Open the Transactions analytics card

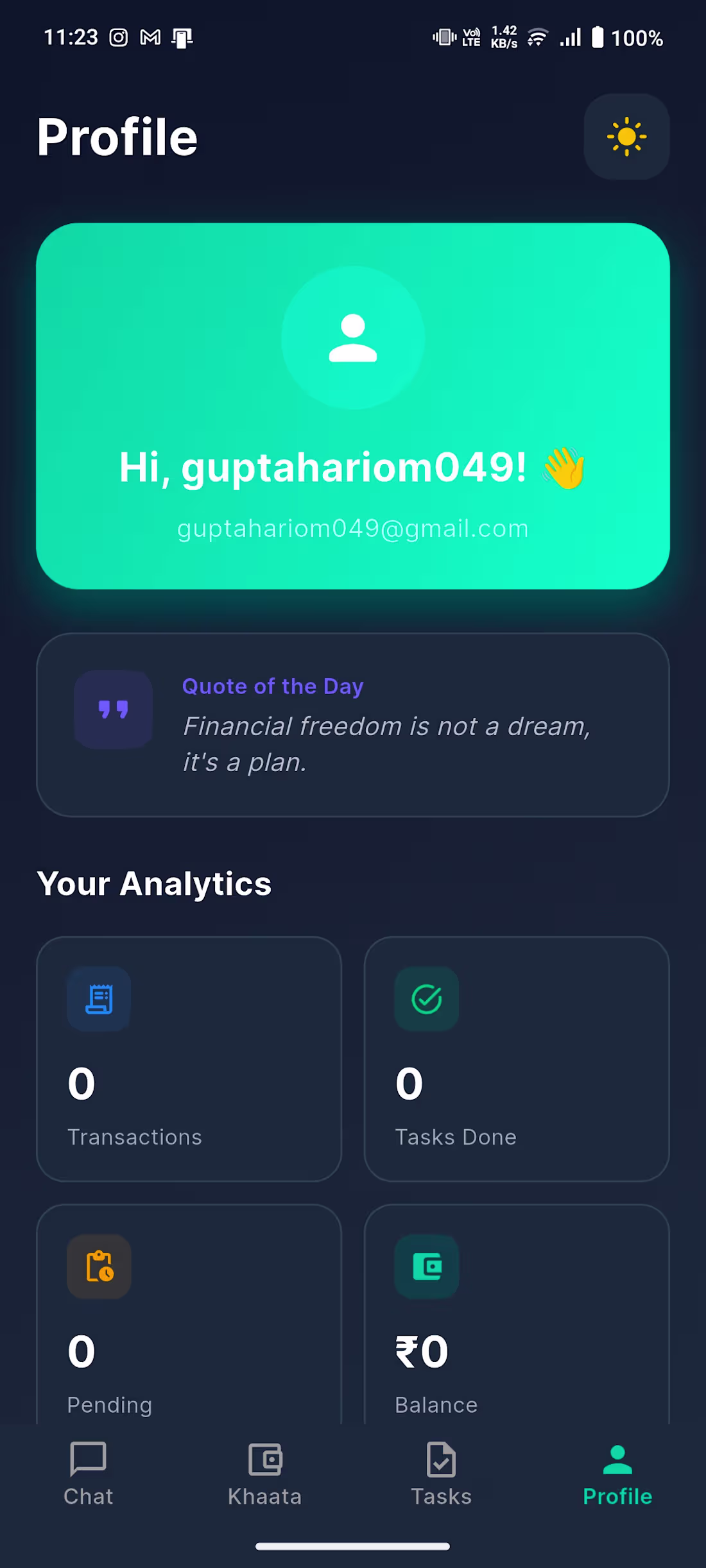point(189,1059)
